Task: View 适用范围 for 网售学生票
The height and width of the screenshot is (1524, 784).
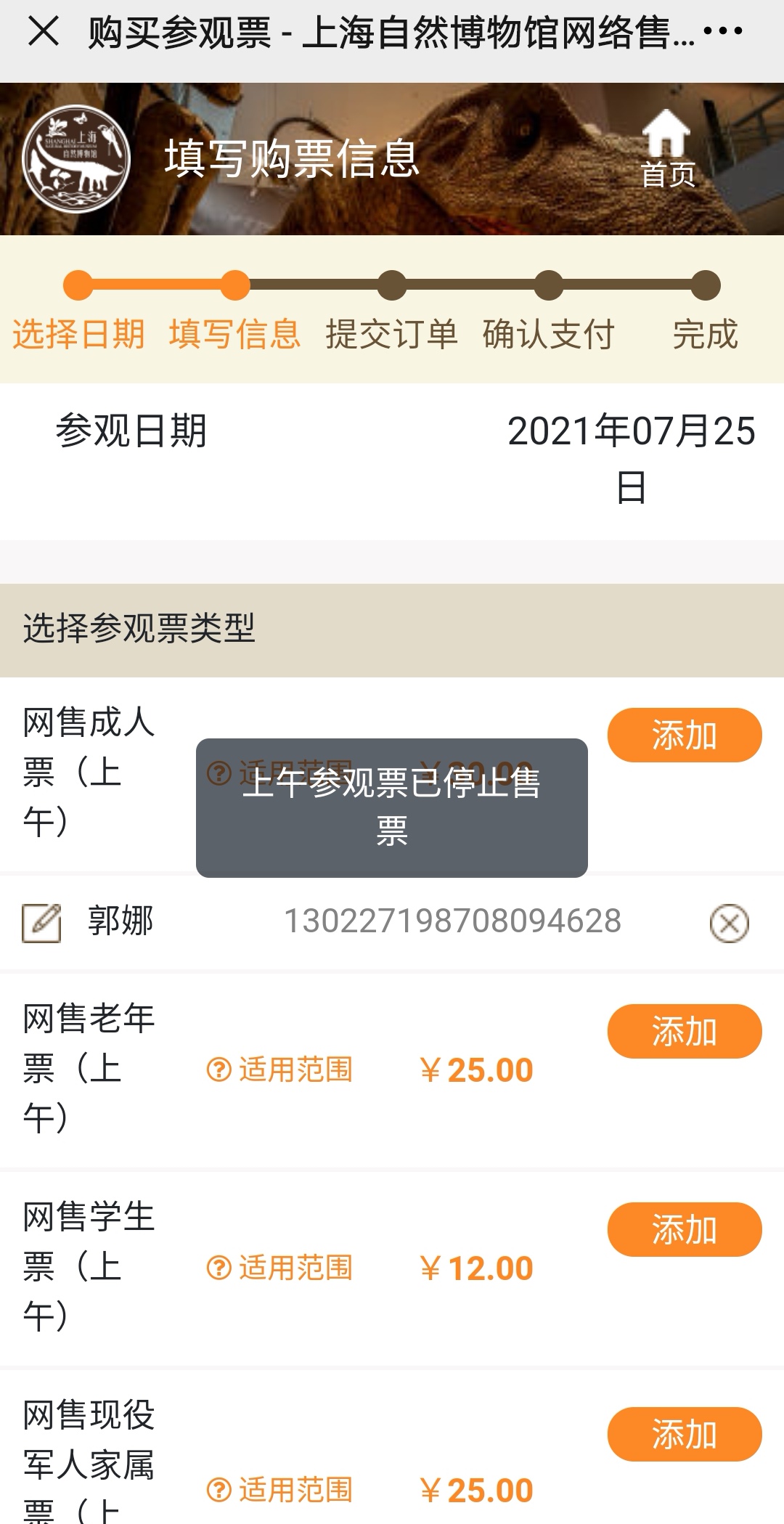Action: (280, 1268)
